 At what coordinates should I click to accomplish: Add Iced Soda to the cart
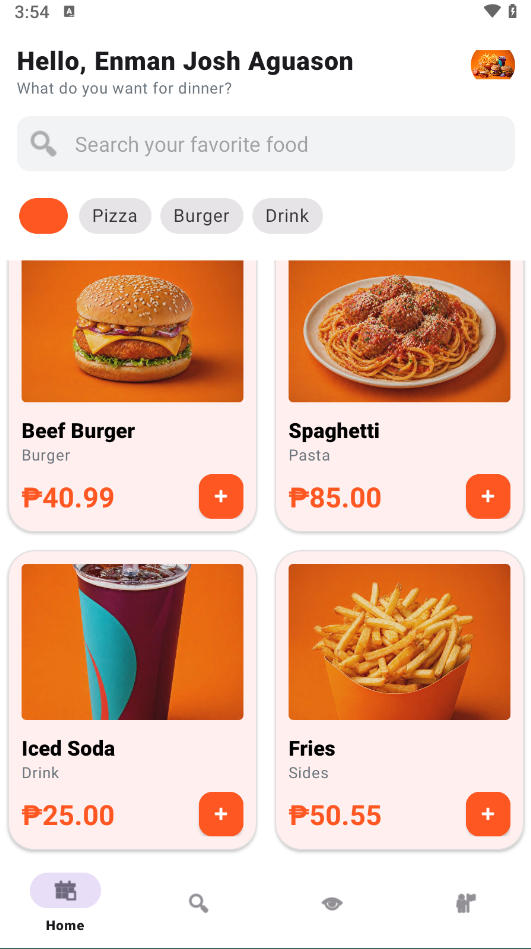(221, 814)
